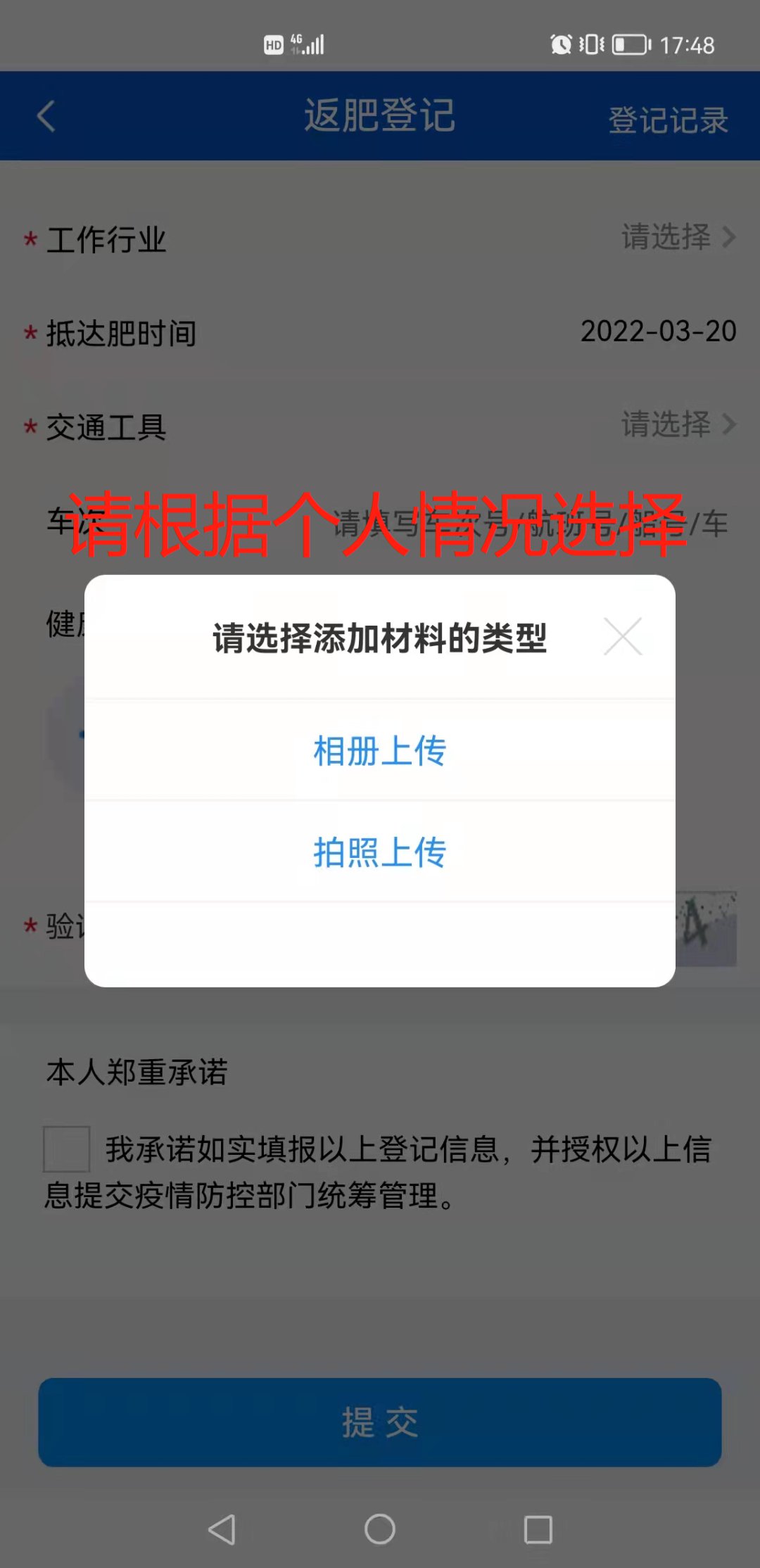Select 工作行业 work industry
Screen dimensions: 760x1568
point(677,238)
